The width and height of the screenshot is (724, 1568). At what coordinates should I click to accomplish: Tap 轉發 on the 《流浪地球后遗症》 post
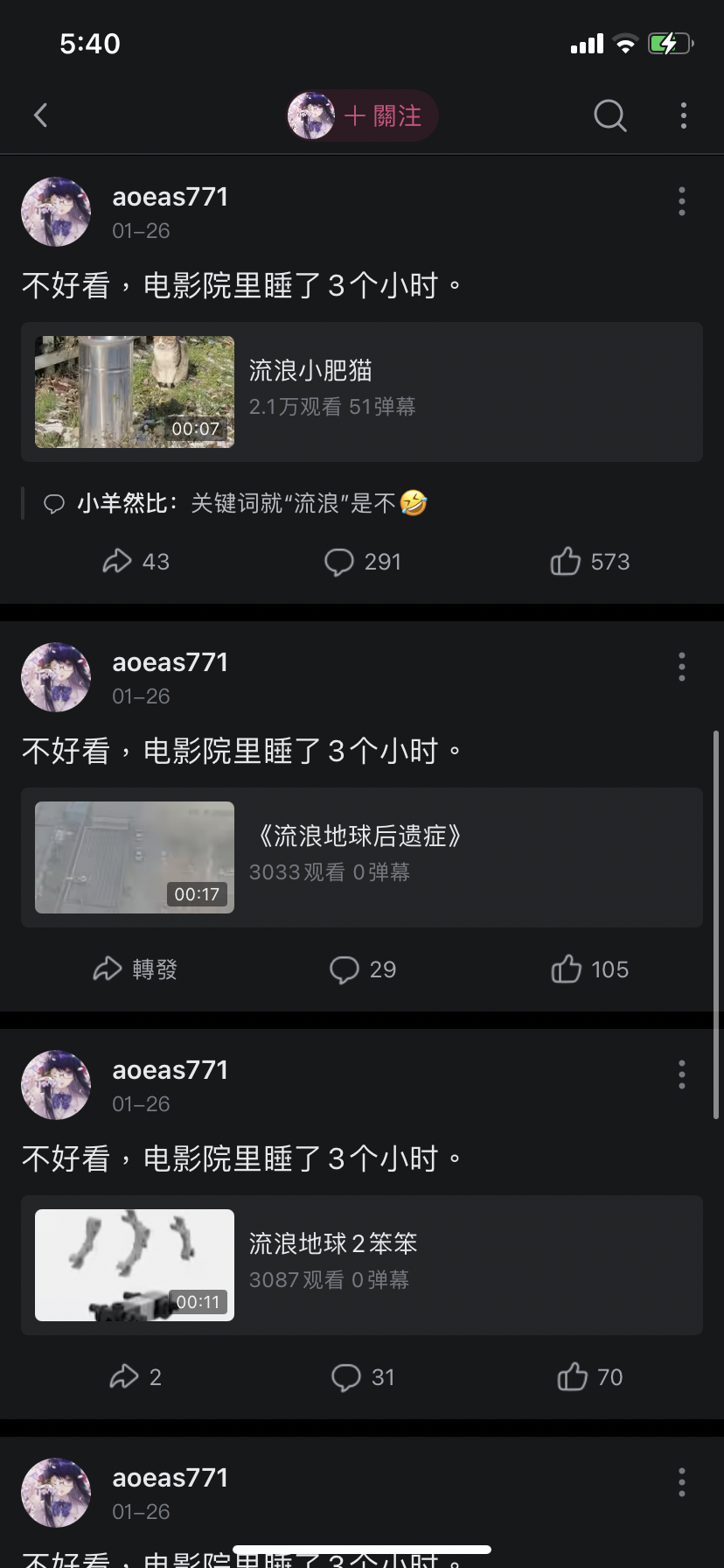(136, 969)
